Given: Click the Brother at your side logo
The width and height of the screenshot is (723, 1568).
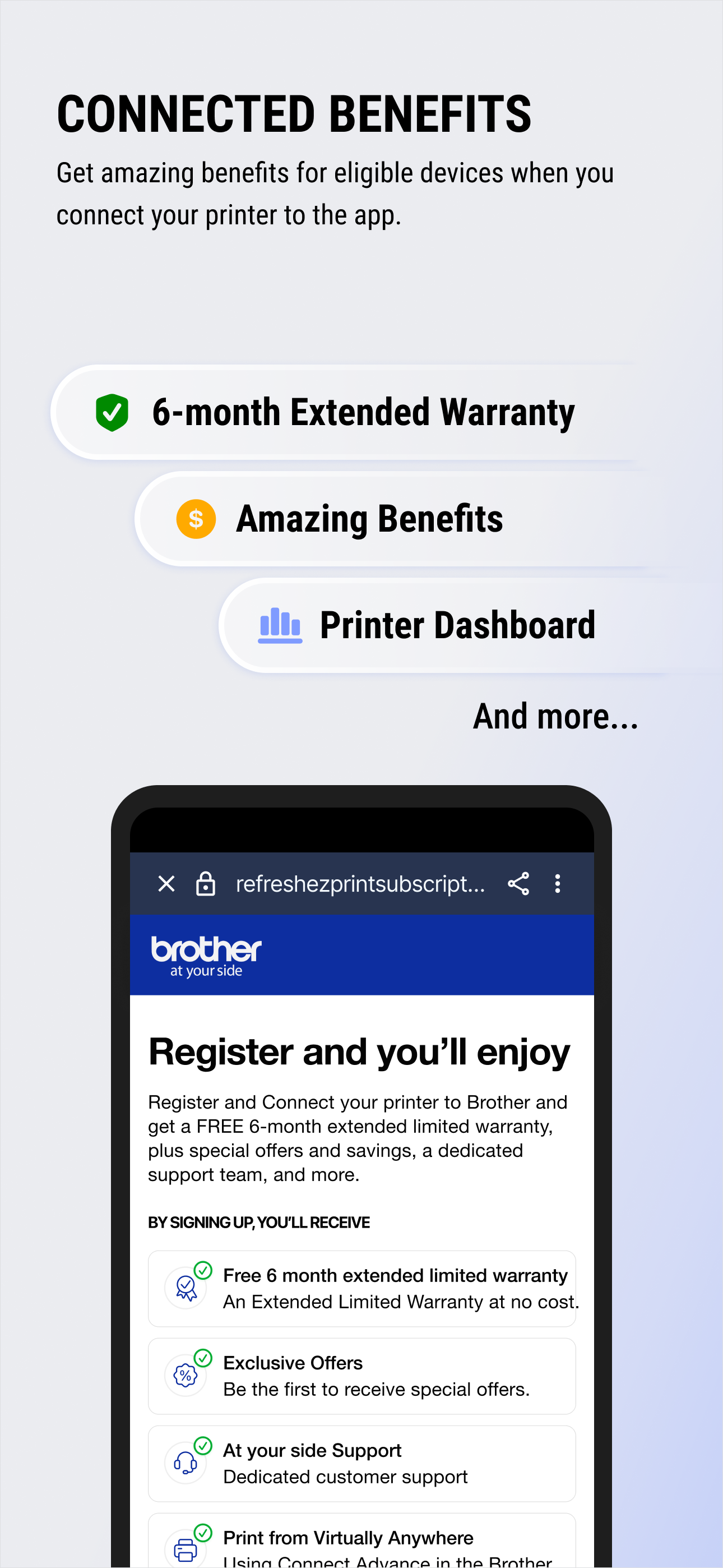Looking at the screenshot, I should coord(205,954).
